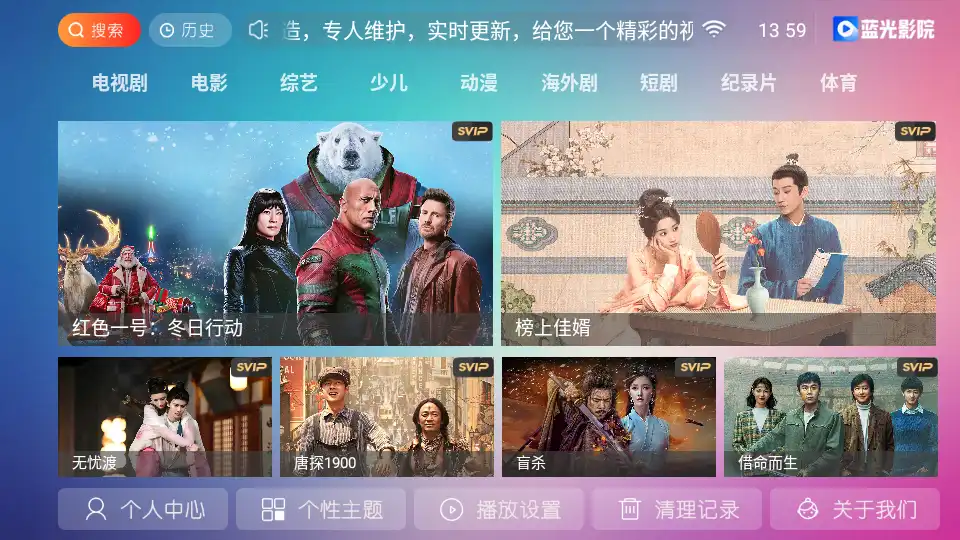Open the 榜上佳婿 drama card
The width and height of the screenshot is (960, 540).
point(718,233)
